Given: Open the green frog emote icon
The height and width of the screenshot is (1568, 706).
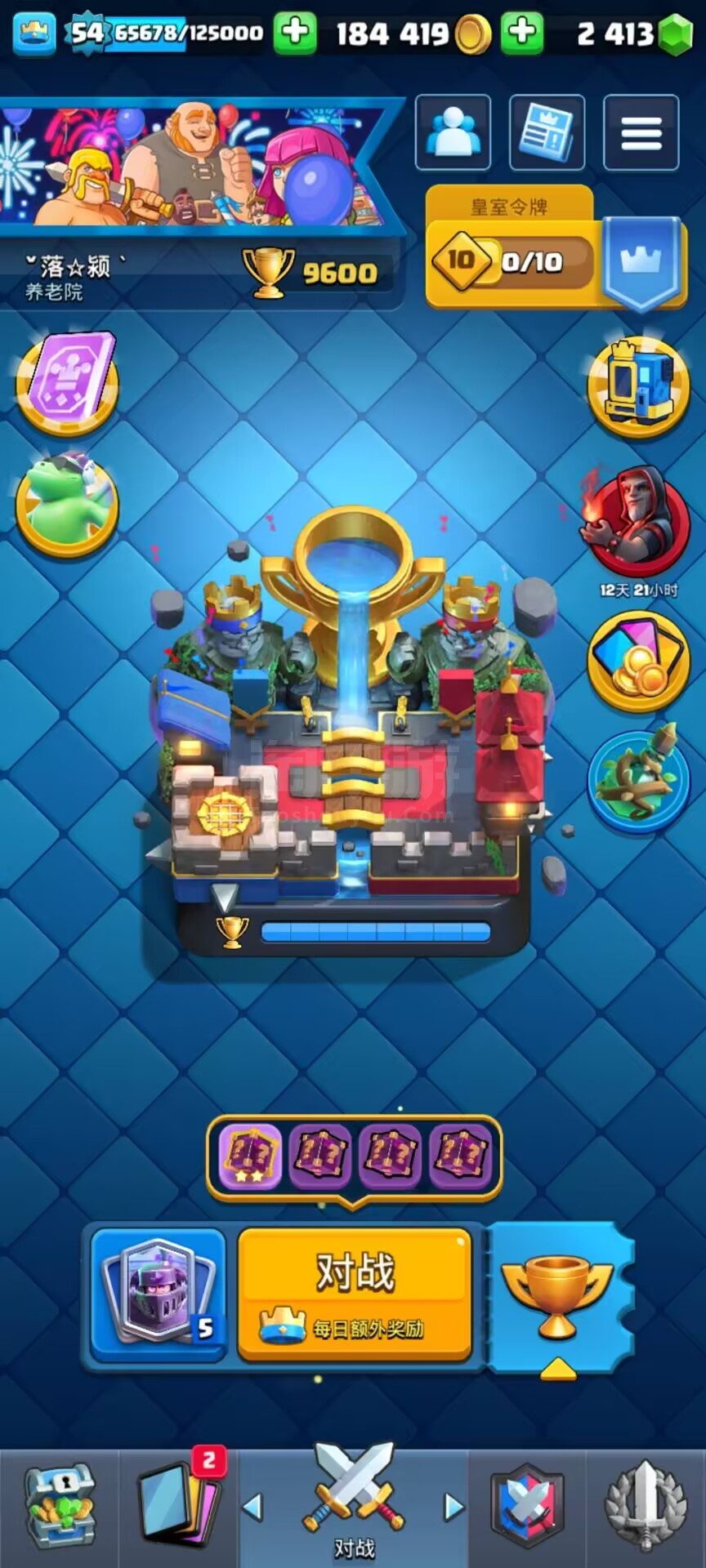Looking at the screenshot, I should [68, 505].
